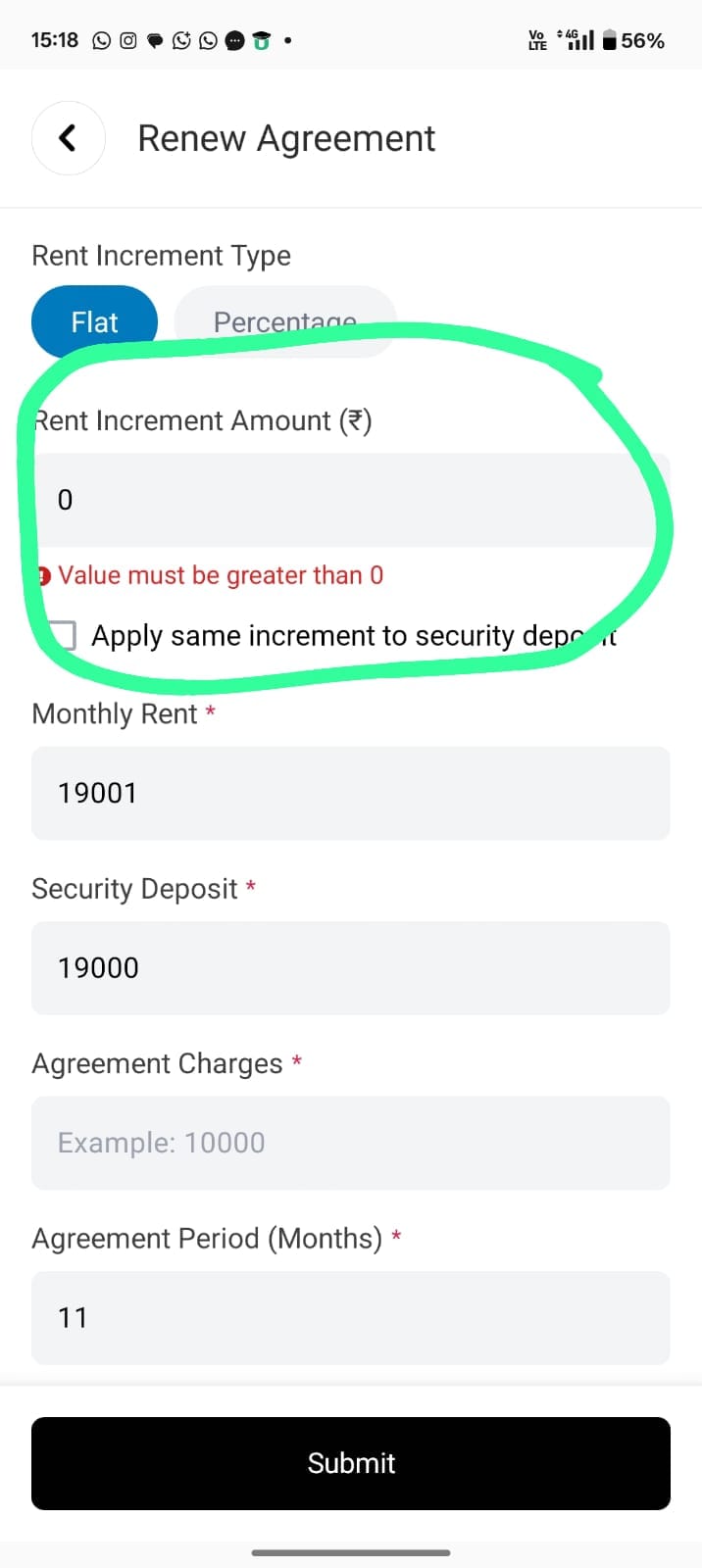702x1568 pixels.
Task: Check Apply same increment to security deposit
Action: 63,635
